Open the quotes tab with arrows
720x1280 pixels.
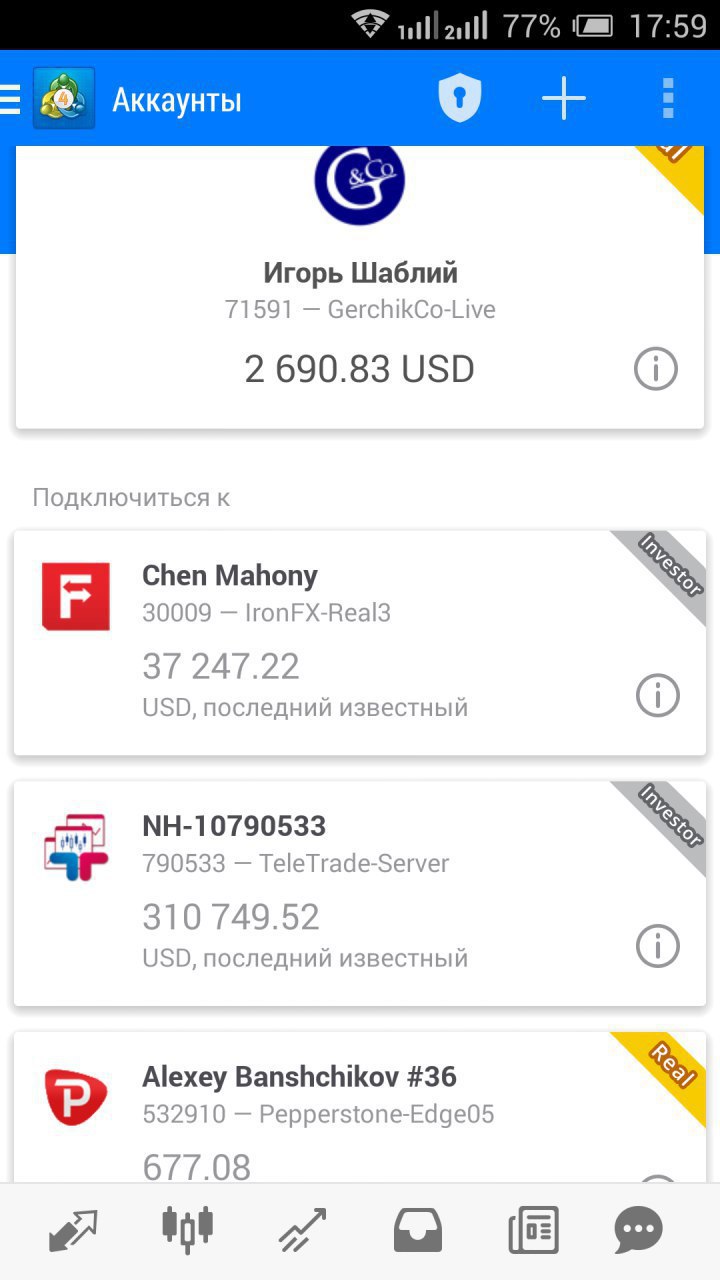click(x=73, y=1230)
